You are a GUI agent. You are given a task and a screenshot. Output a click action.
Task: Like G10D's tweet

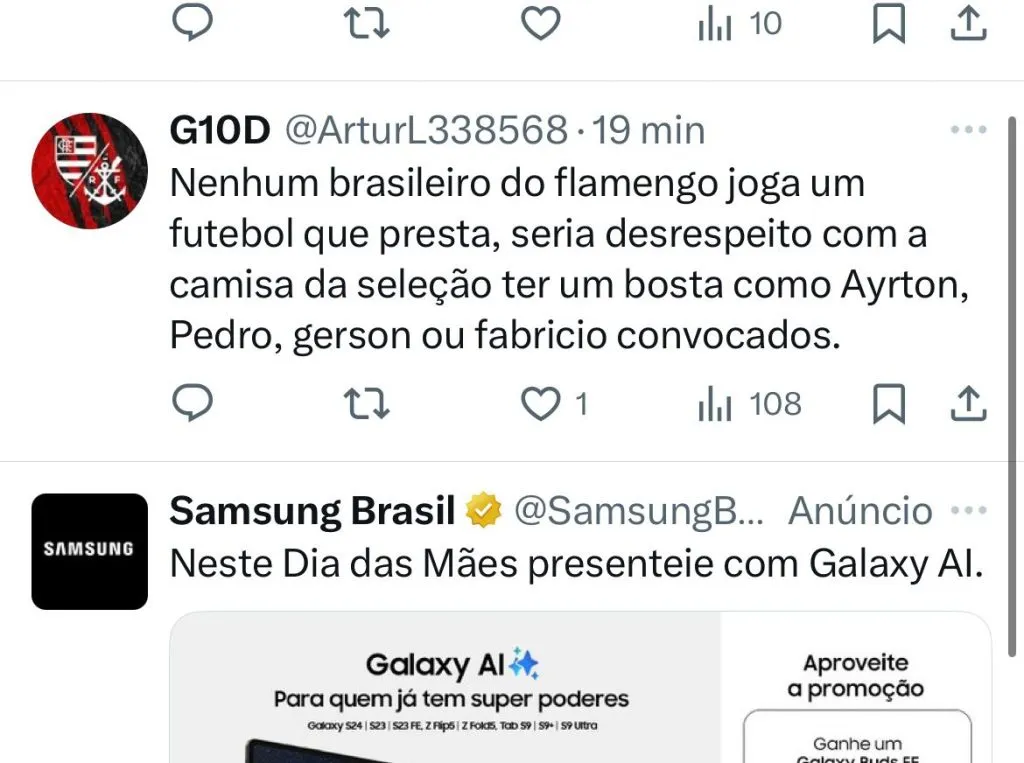(x=541, y=403)
